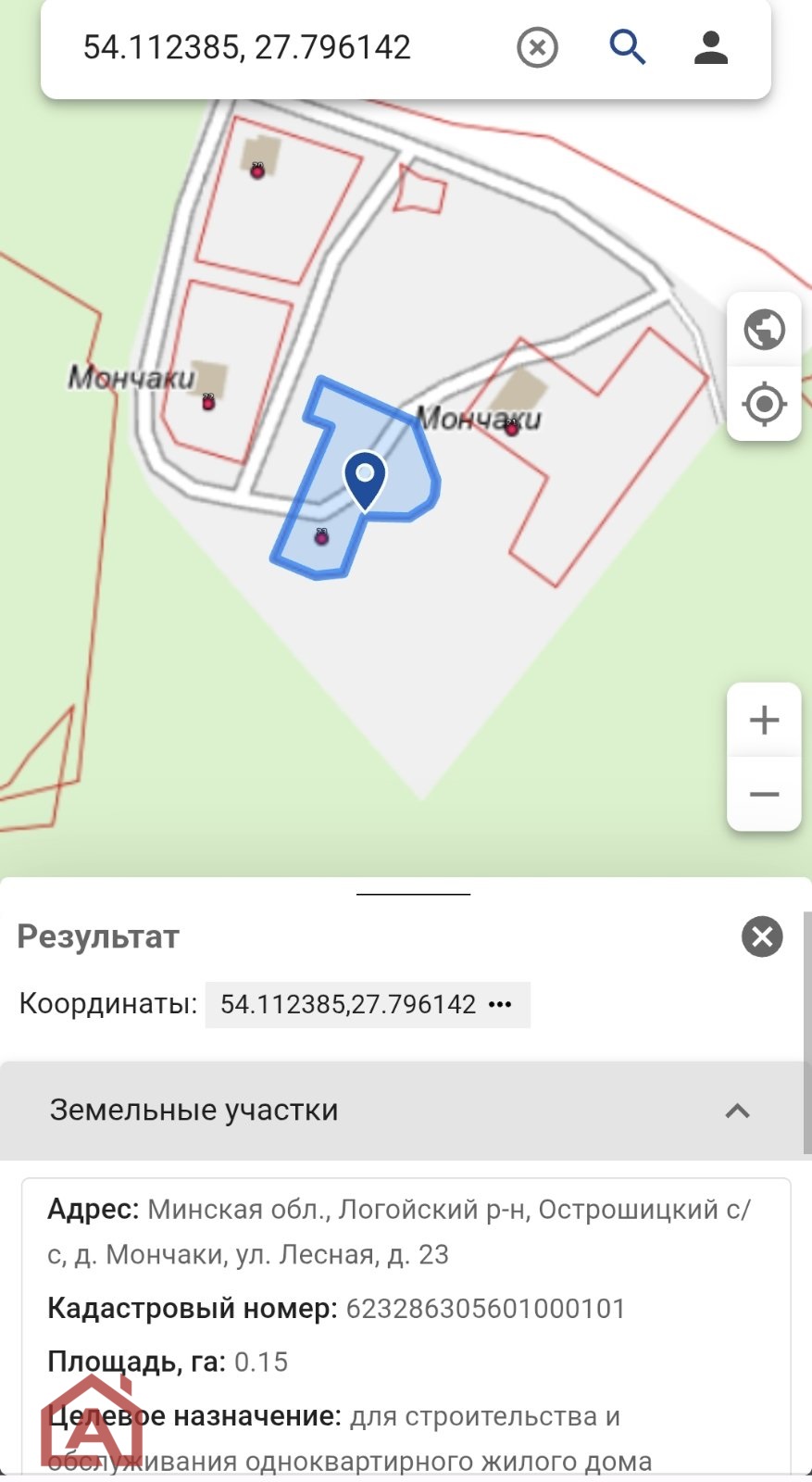
Task: Clear the coordinates search text
Action: [537, 47]
